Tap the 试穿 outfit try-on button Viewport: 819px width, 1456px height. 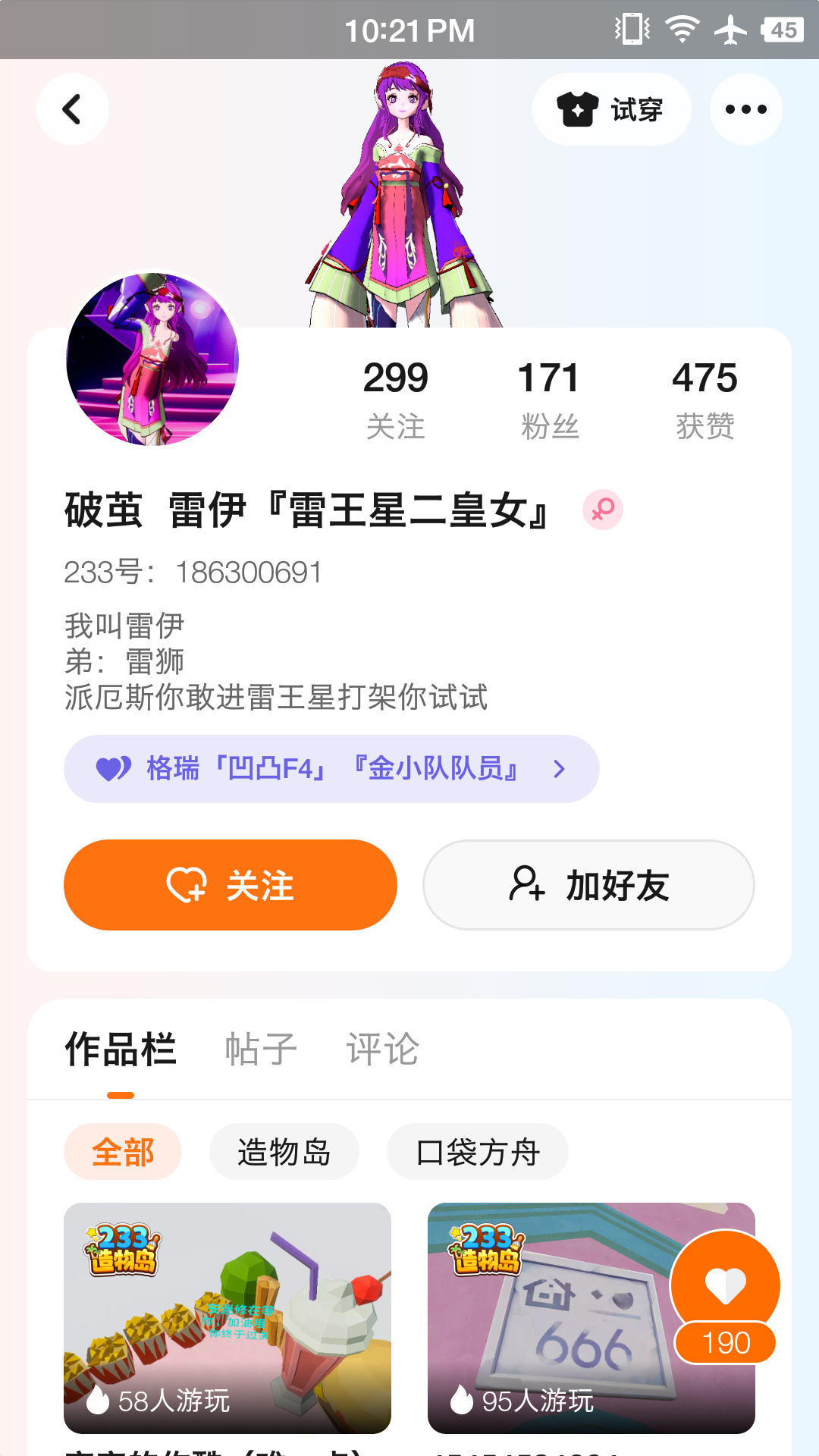tap(611, 109)
